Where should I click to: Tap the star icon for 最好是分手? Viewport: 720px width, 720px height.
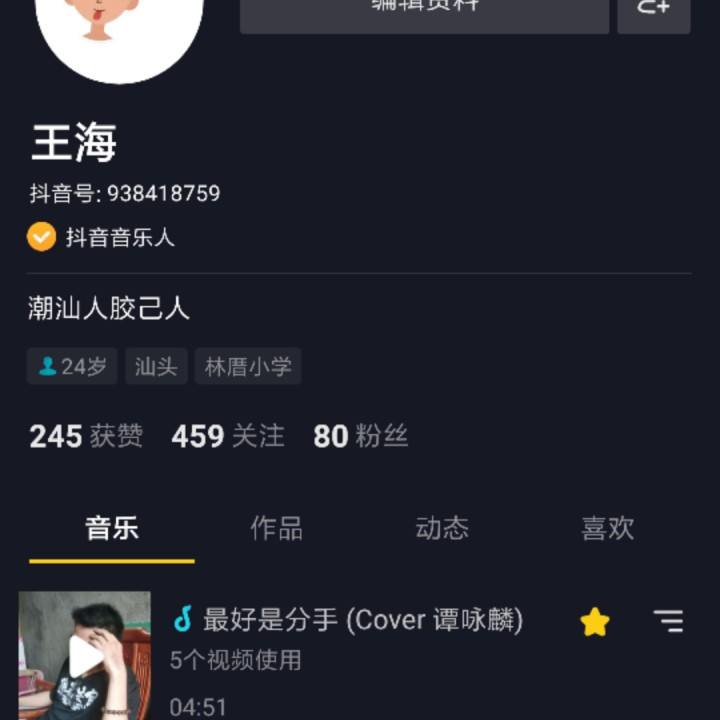click(595, 622)
